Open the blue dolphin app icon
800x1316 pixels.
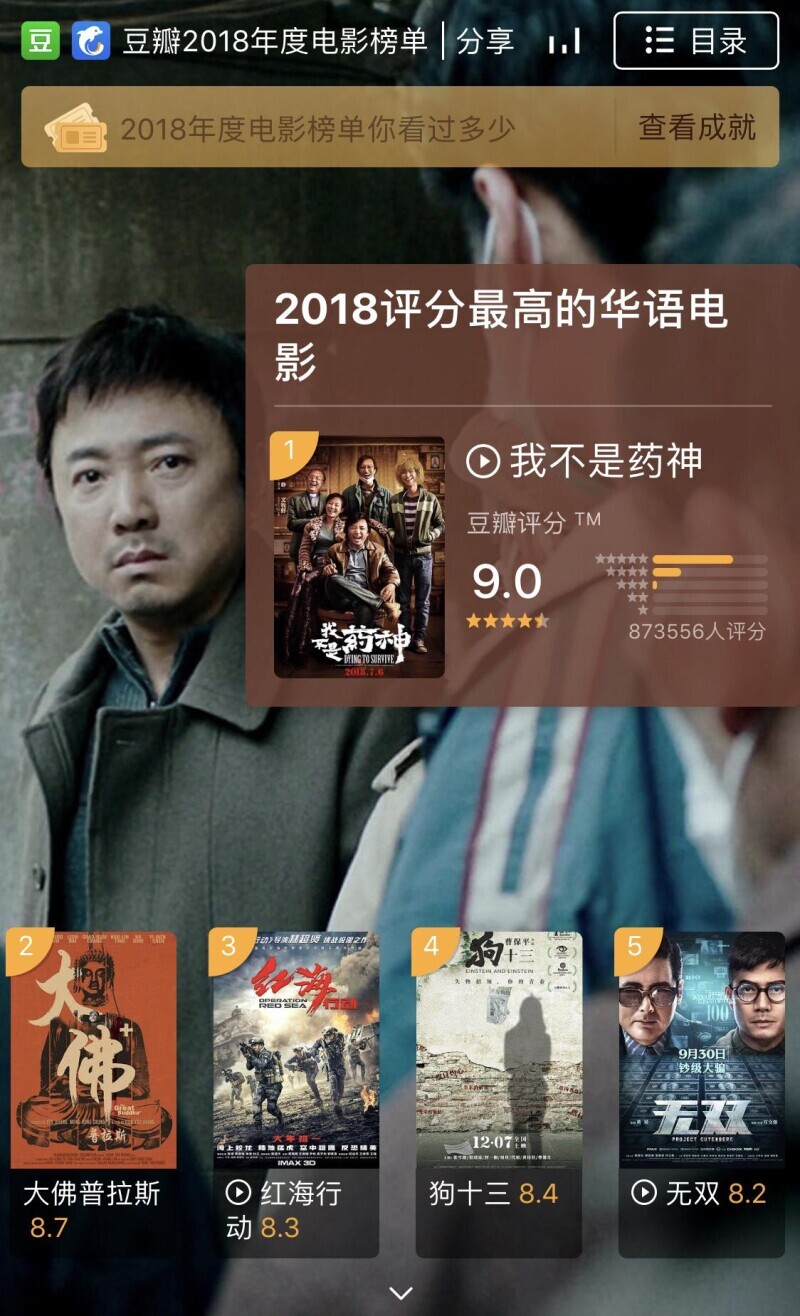[x=91, y=41]
